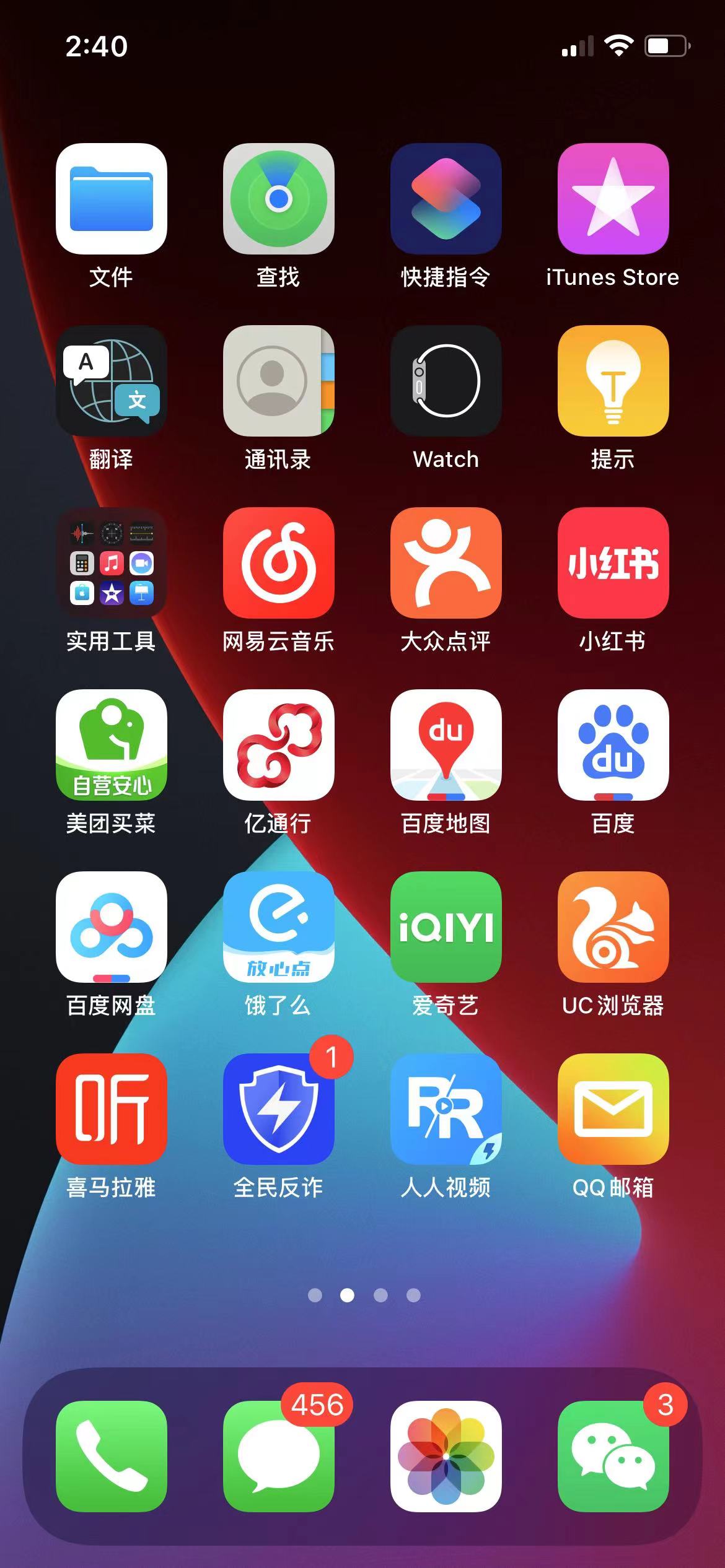The height and width of the screenshot is (1568, 725).
Task: Launch 小红书 app
Action: (613, 563)
